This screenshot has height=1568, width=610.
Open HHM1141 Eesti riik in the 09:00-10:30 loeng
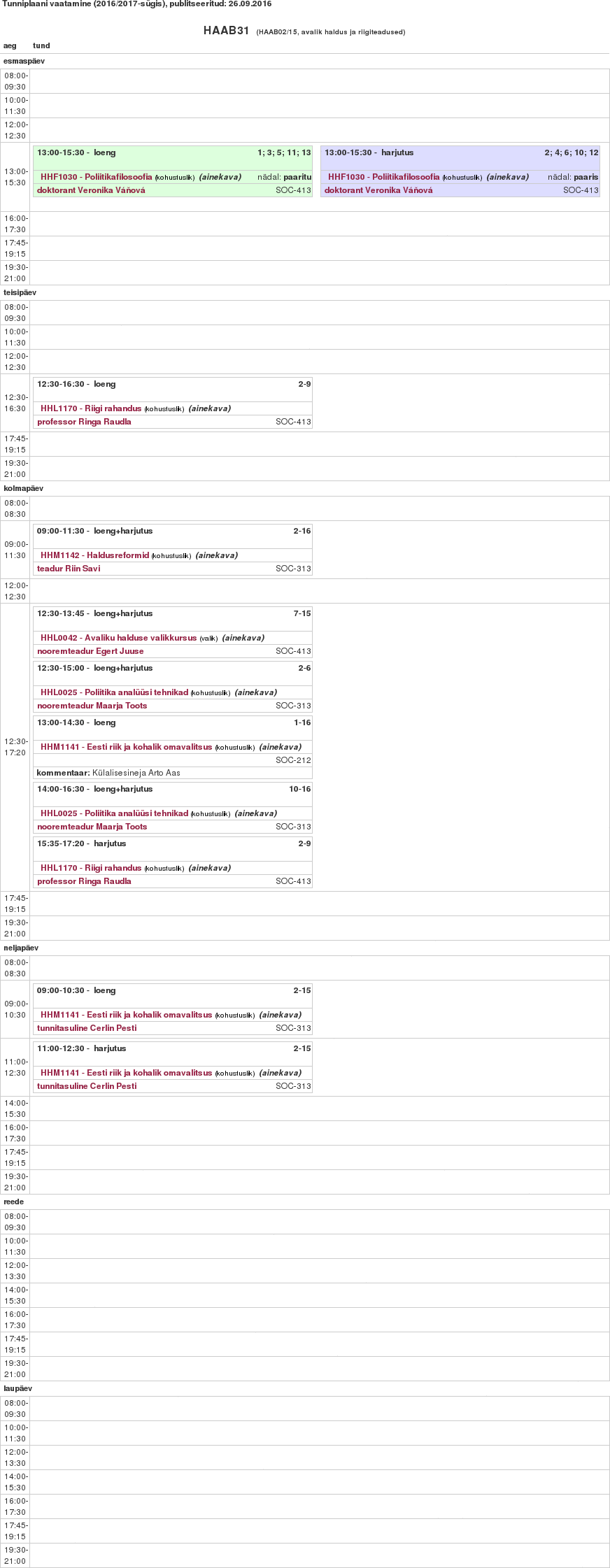(126, 1015)
